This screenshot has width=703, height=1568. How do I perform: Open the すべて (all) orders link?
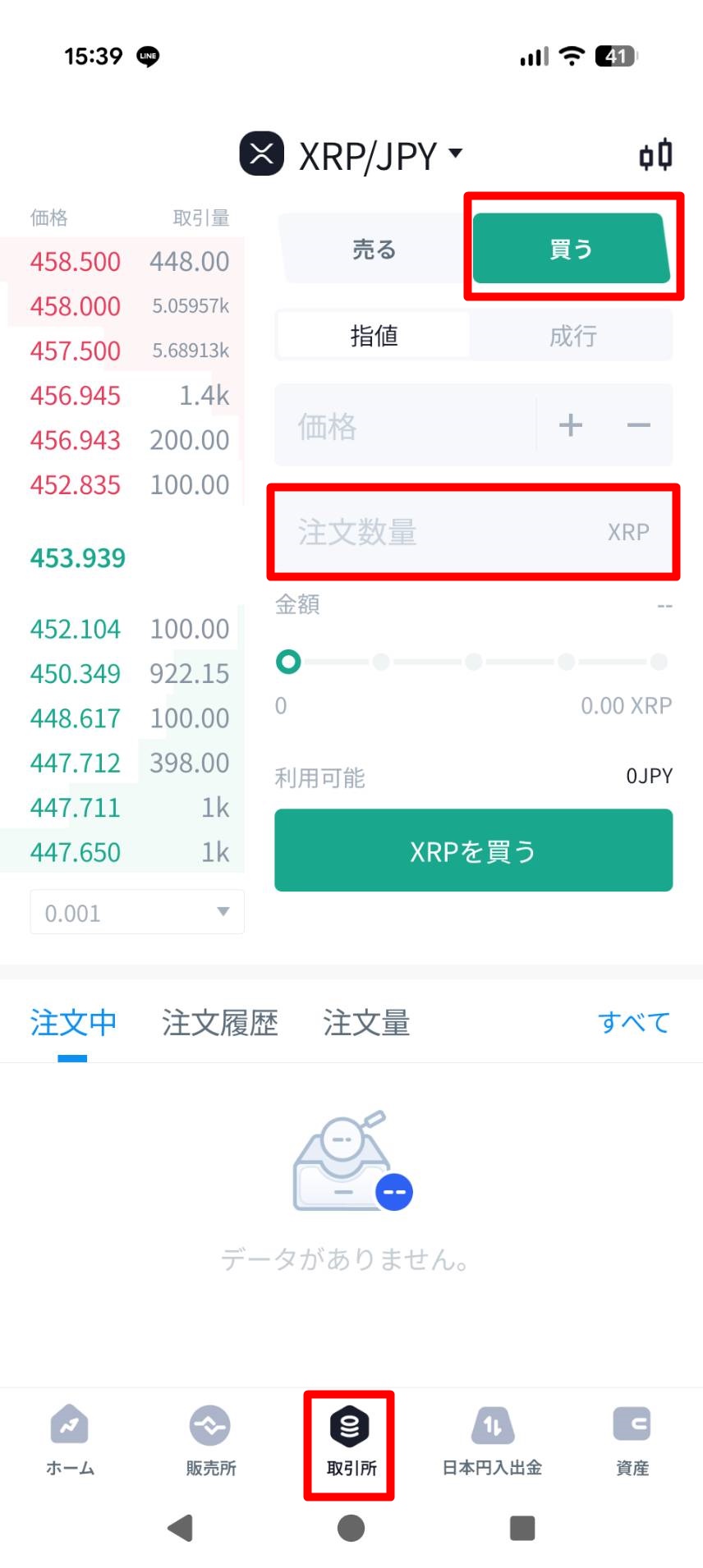coord(634,1023)
